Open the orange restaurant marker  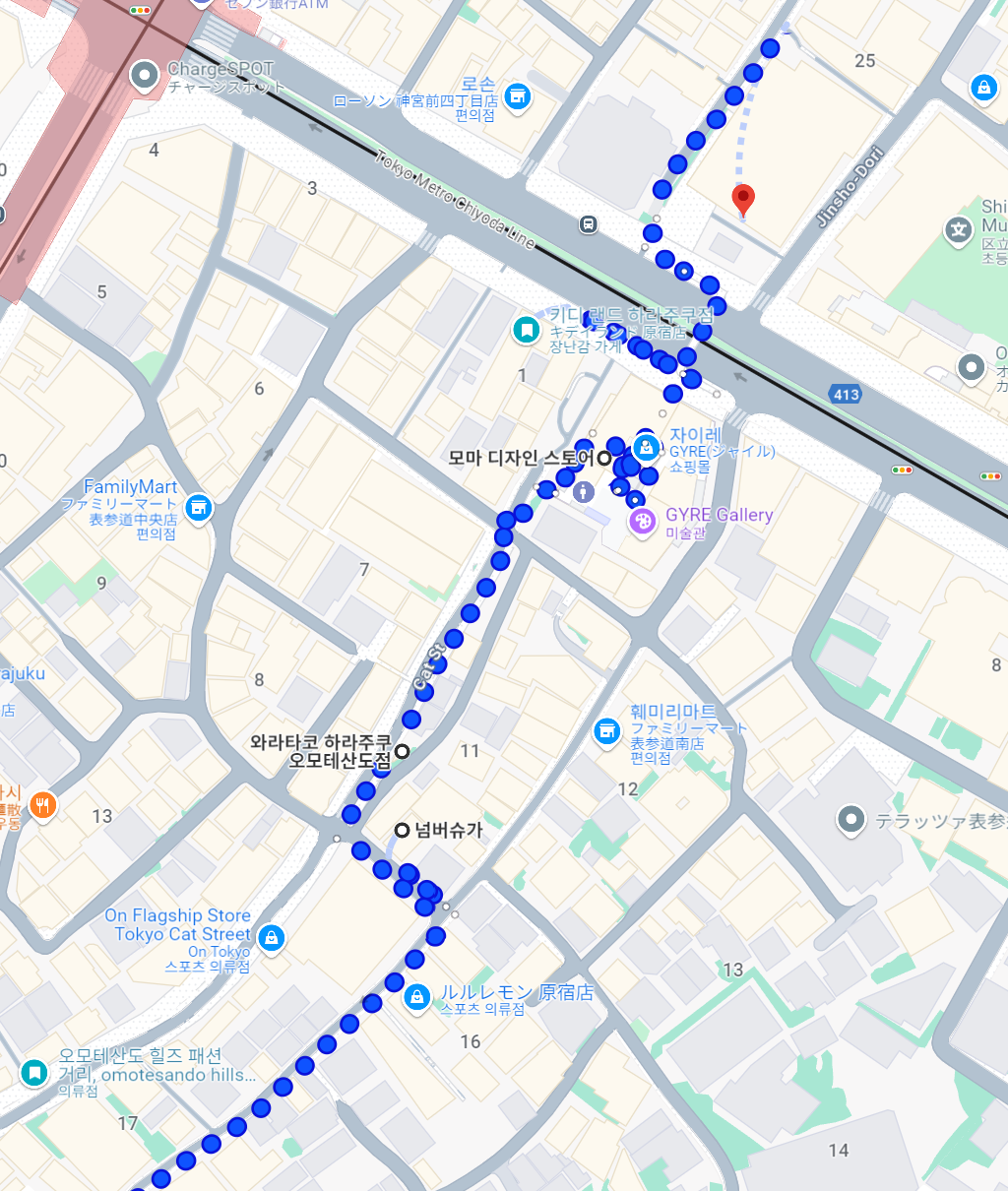(x=41, y=805)
